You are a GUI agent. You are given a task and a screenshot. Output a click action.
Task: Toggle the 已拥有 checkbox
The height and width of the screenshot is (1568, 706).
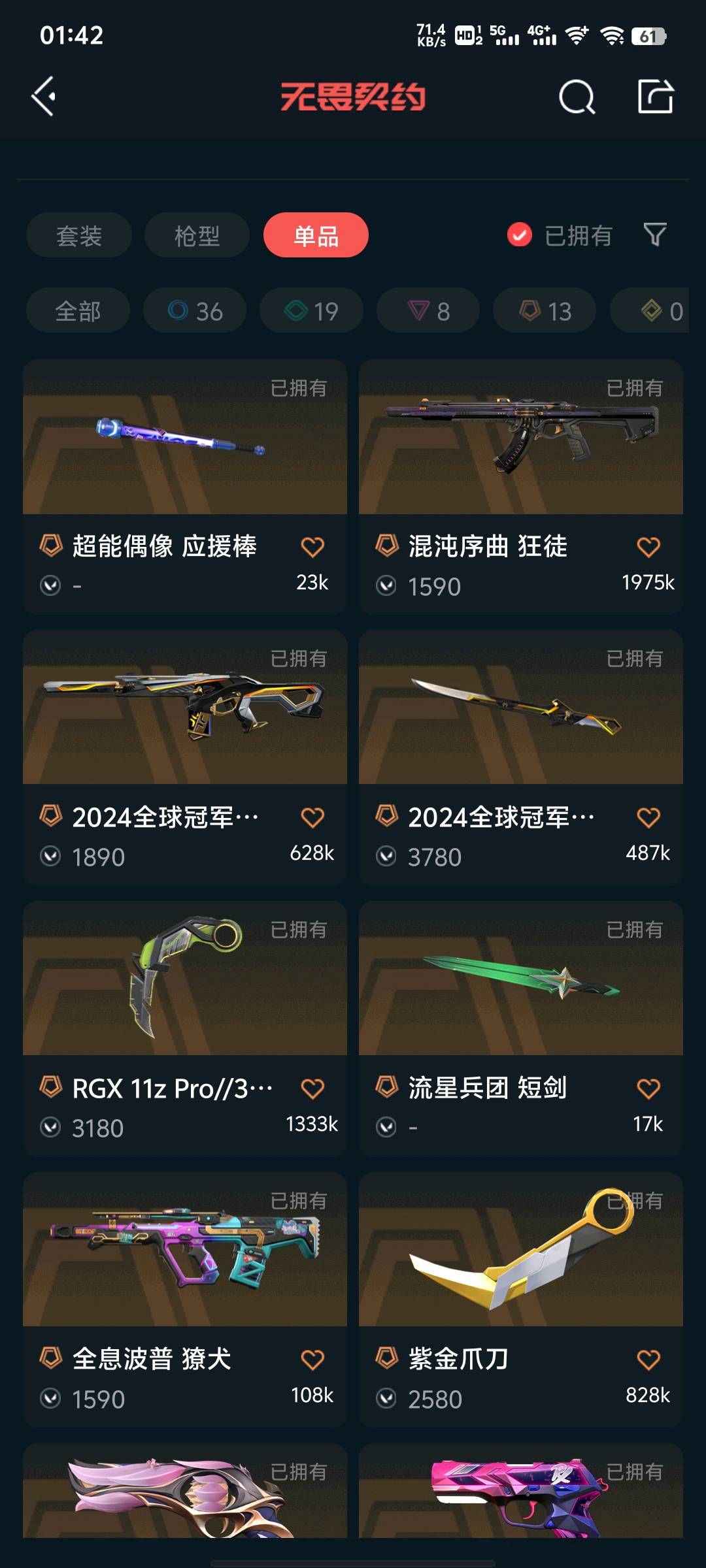click(520, 235)
